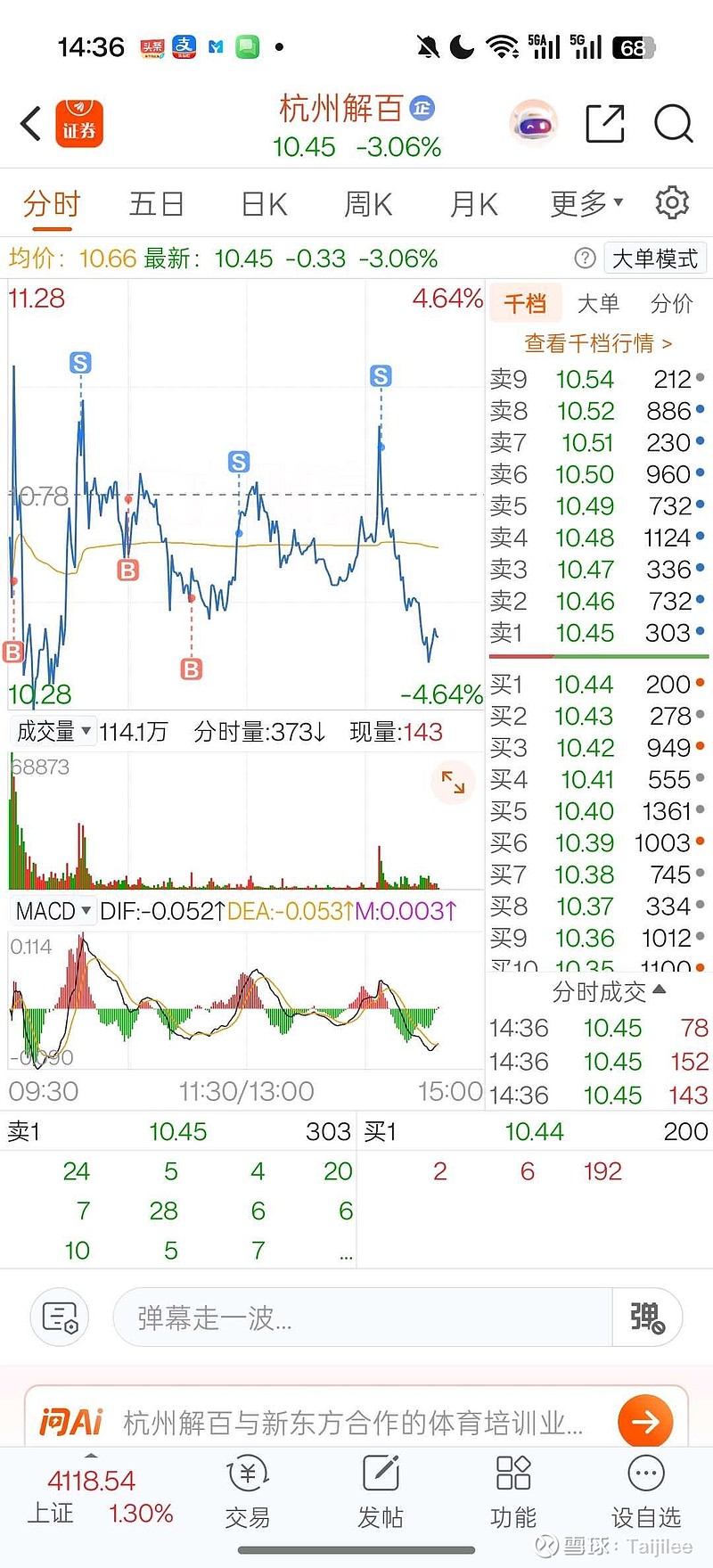Viewport: 713px width, 1568px height.
Task: Open the 成交量 indicator dropdown
Action: (x=53, y=732)
